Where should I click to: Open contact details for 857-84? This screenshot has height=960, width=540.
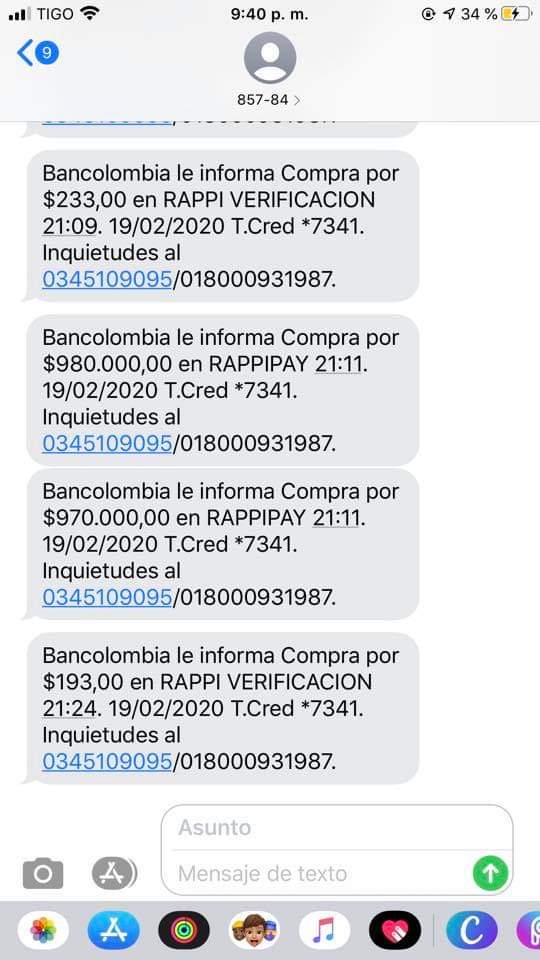point(269,69)
